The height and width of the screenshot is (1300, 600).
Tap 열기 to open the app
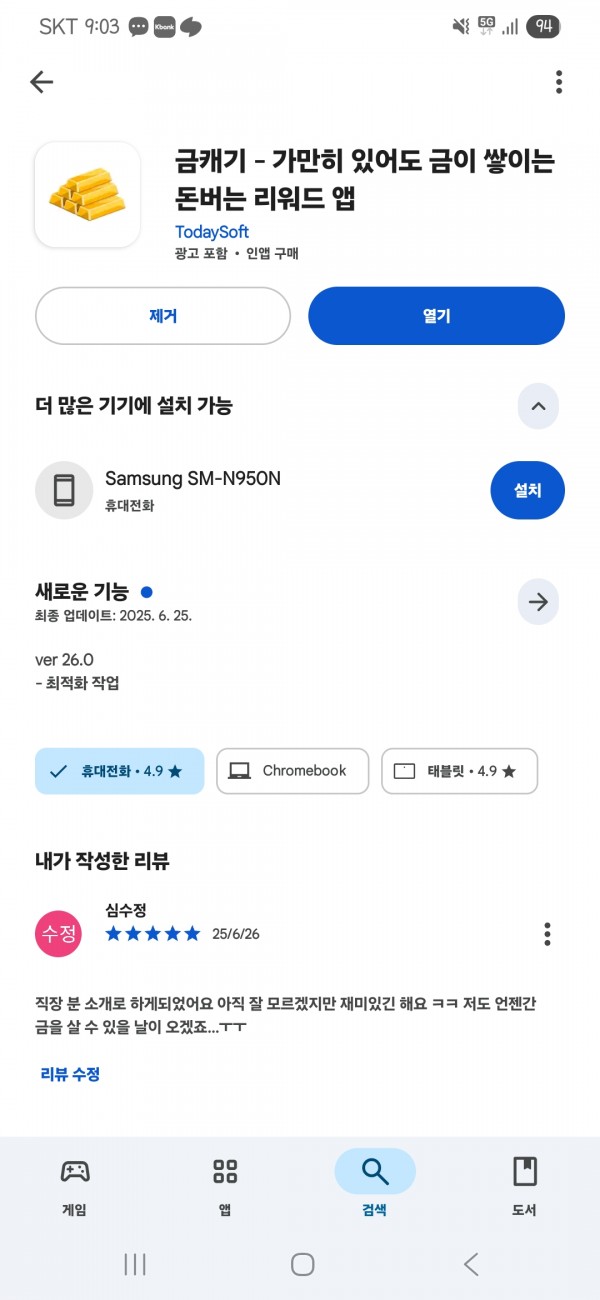[437, 316]
